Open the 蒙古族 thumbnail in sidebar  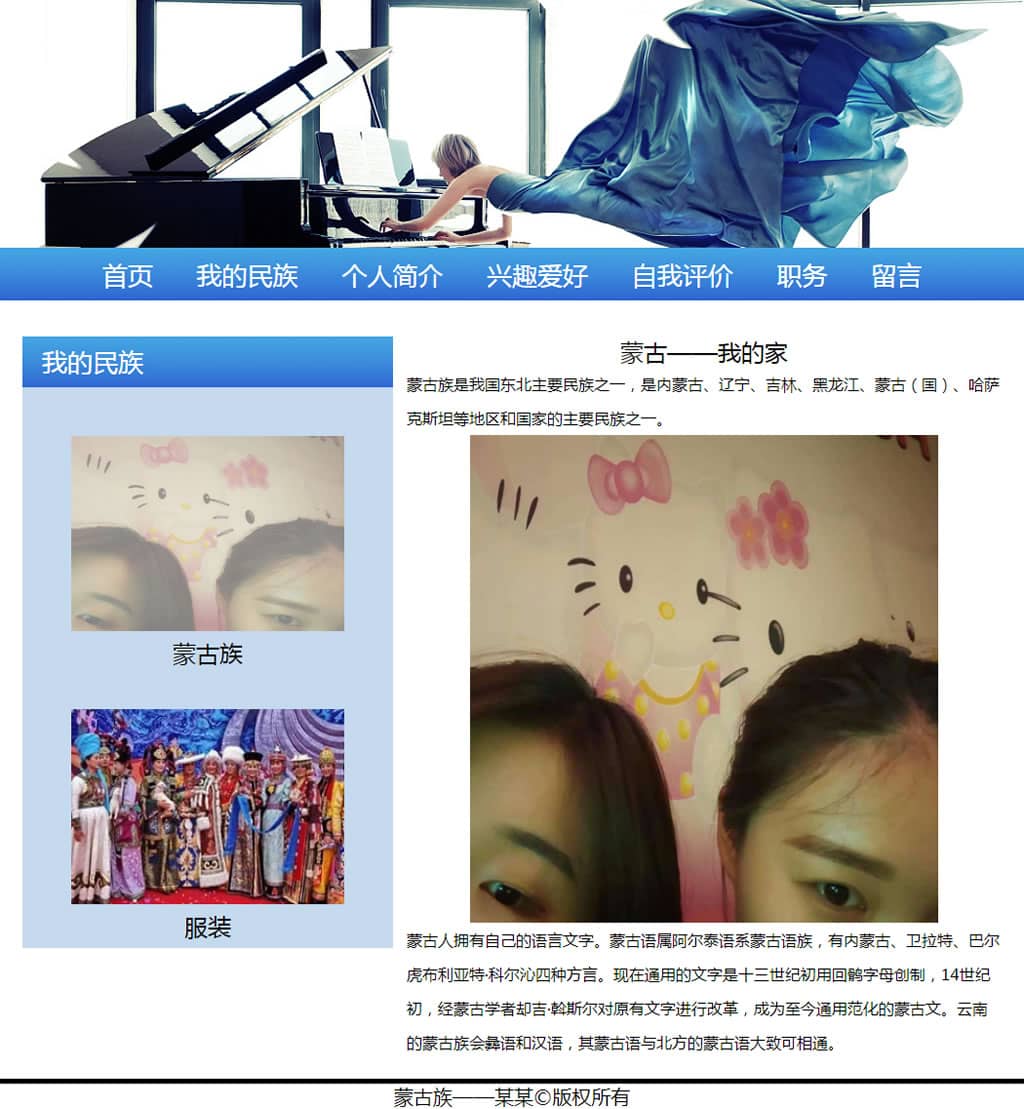coord(207,533)
